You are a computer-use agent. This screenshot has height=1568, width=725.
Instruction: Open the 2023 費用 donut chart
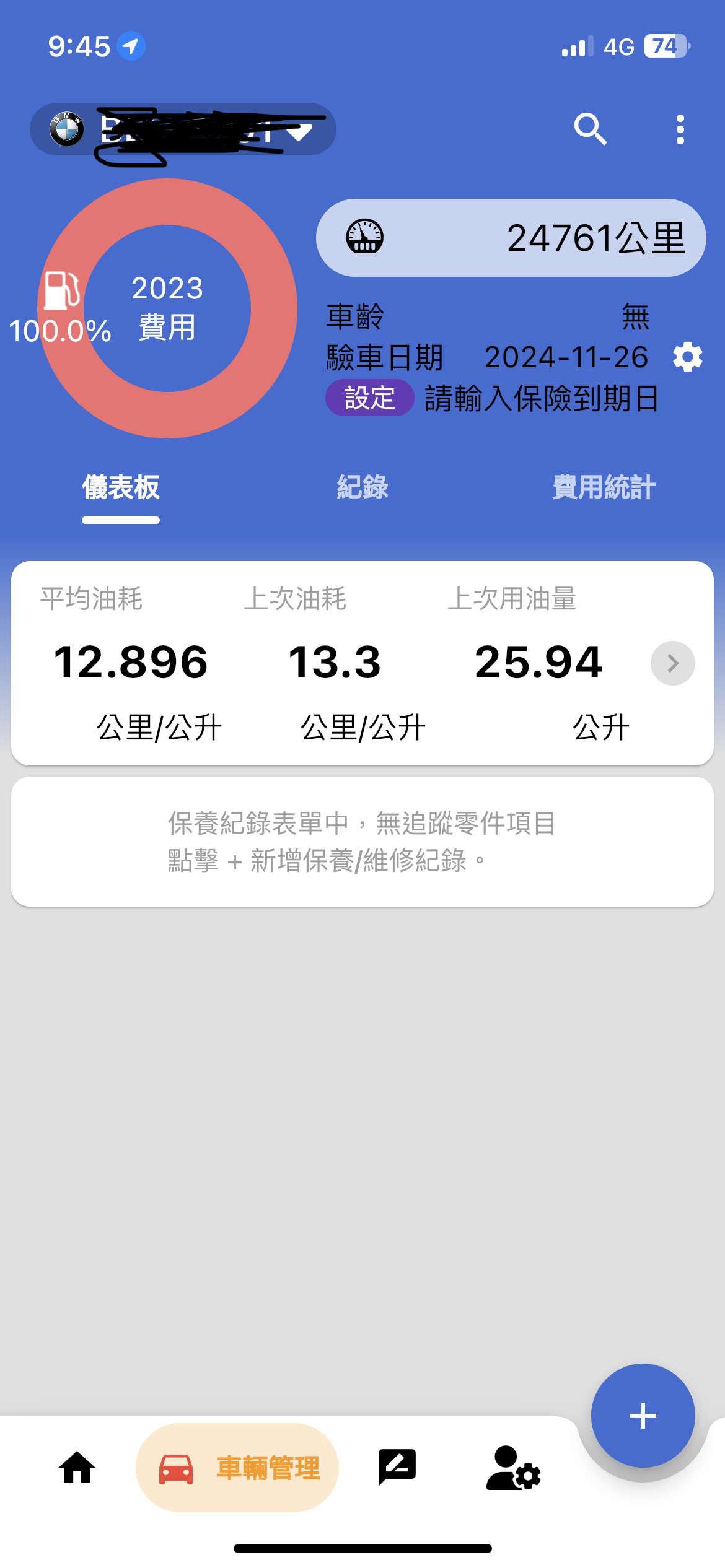tap(167, 308)
